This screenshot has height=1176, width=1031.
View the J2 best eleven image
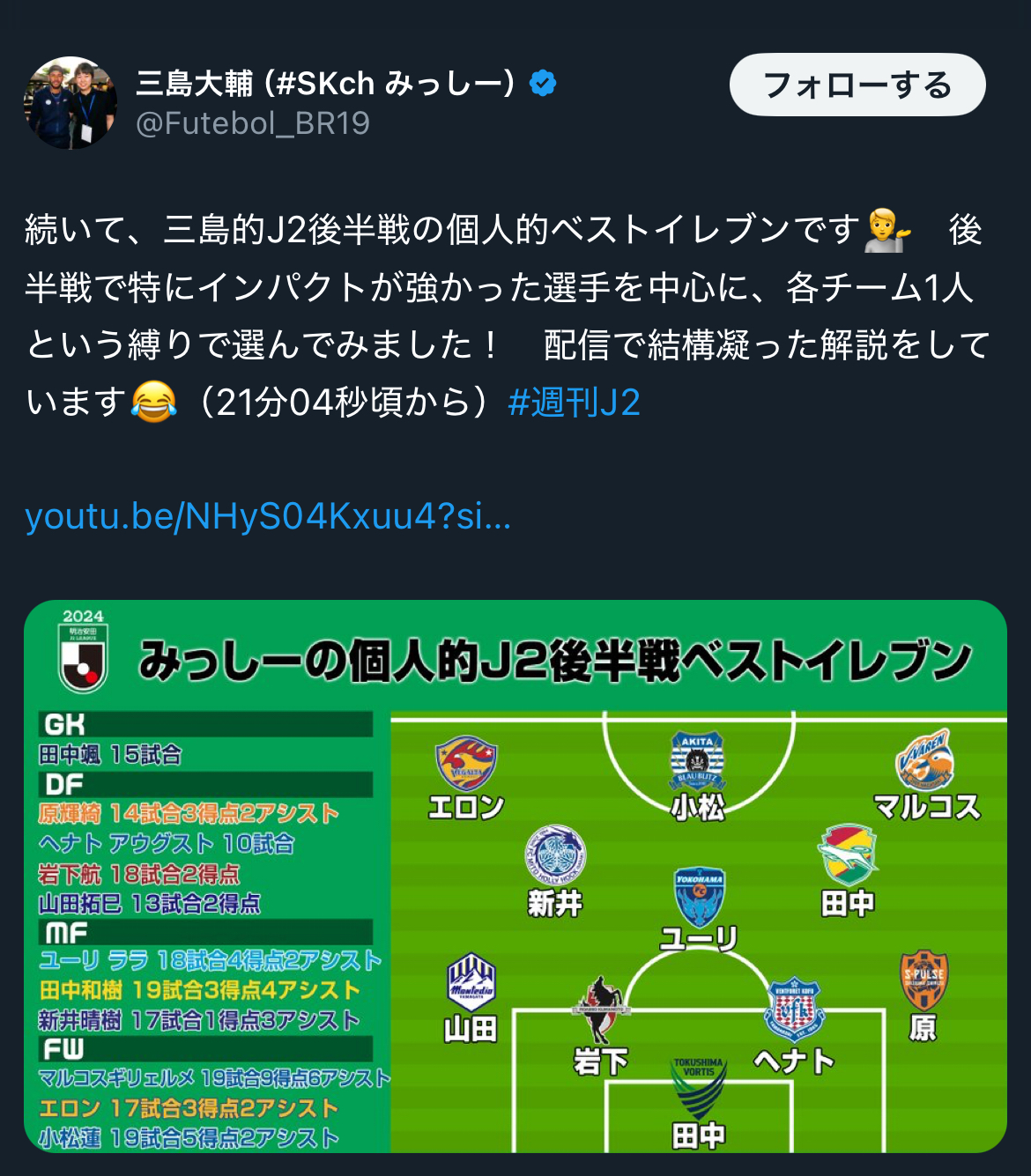coord(515,876)
